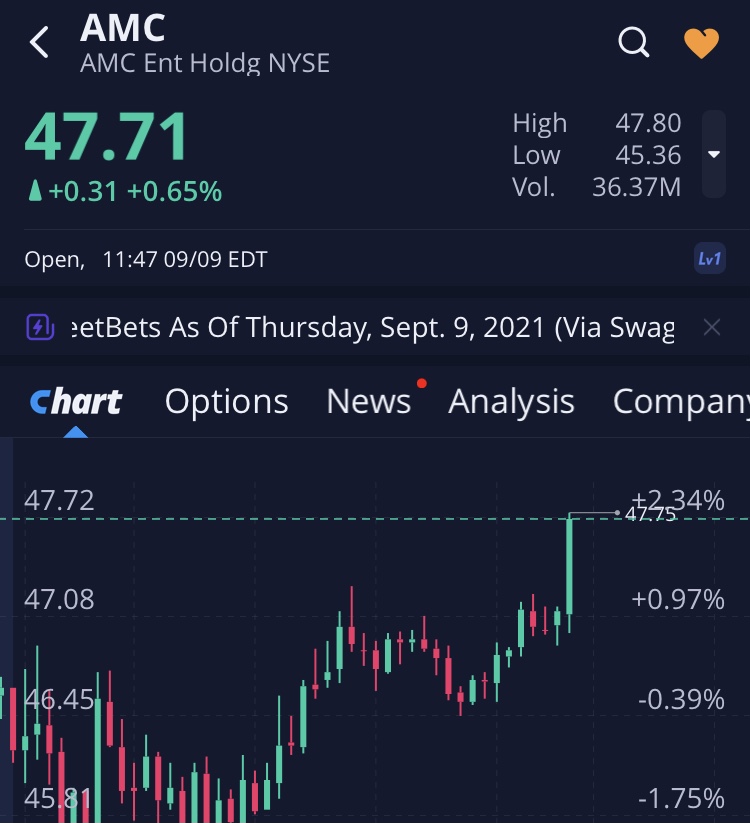Screen dimensions: 750x823
Task: Remove AMC from favorites via heart icon
Action: pyautogui.click(x=701, y=43)
